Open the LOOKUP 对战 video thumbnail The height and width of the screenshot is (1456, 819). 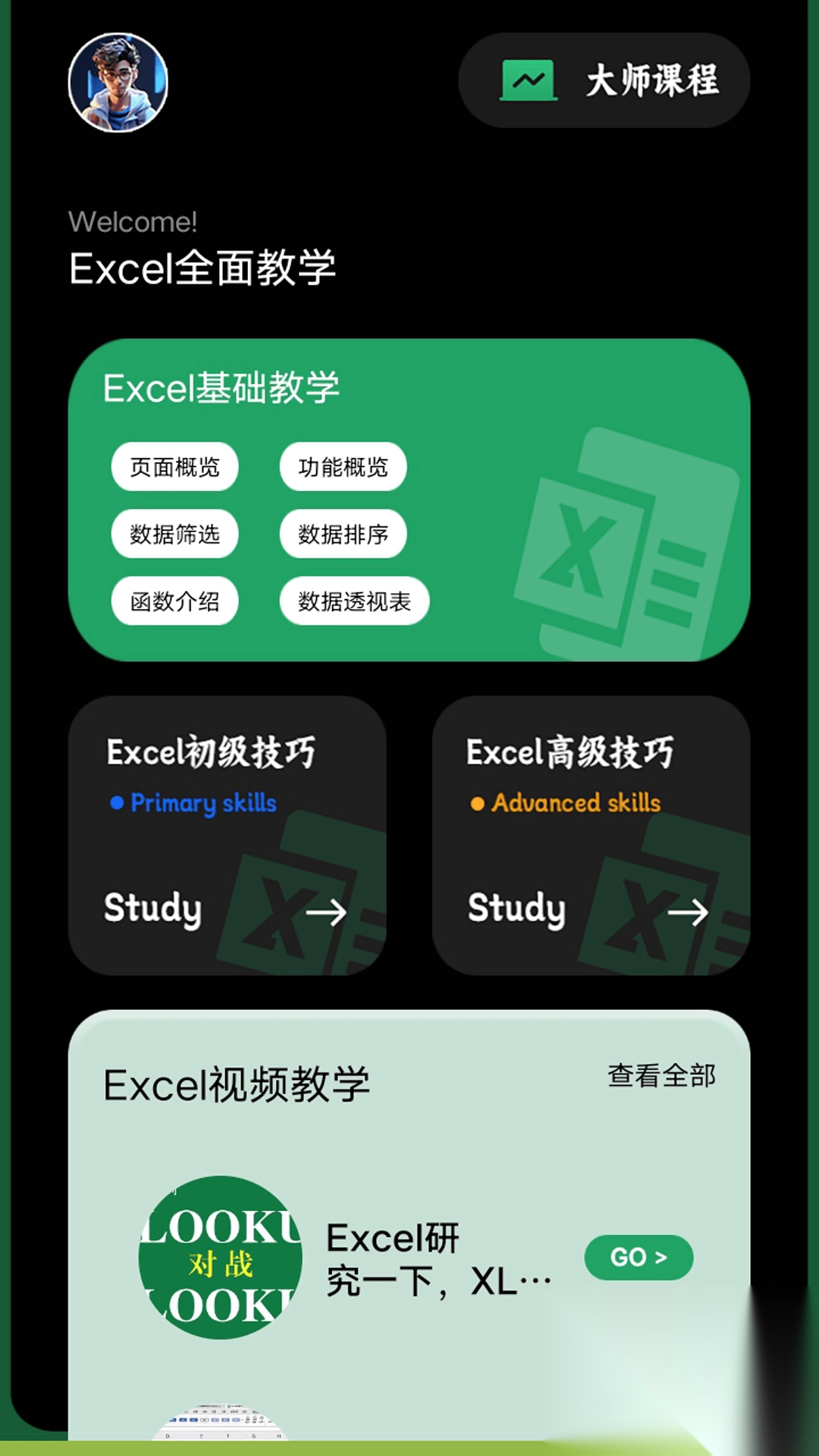[218, 1255]
